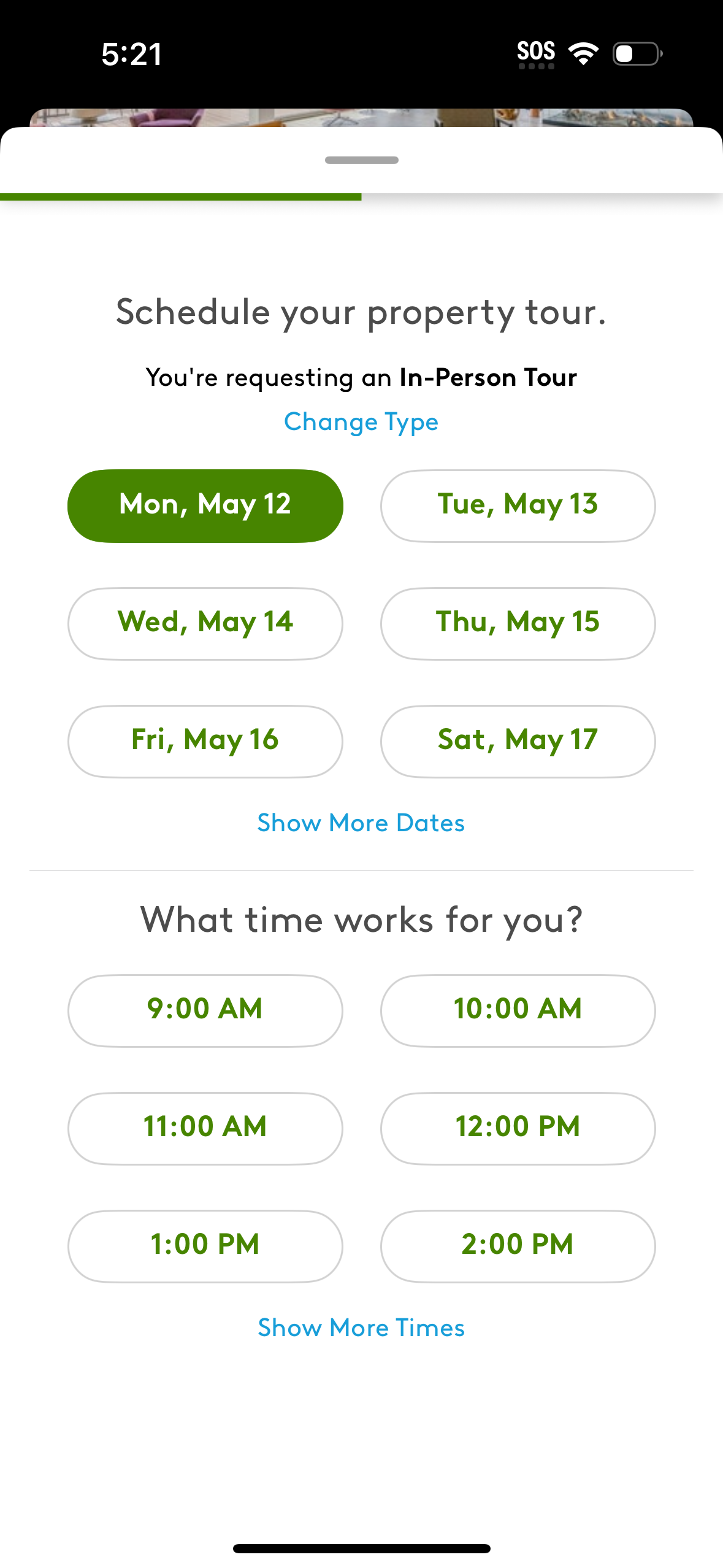Tap the Wi-Fi status icon
The width and height of the screenshot is (723, 1568).
(x=583, y=54)
